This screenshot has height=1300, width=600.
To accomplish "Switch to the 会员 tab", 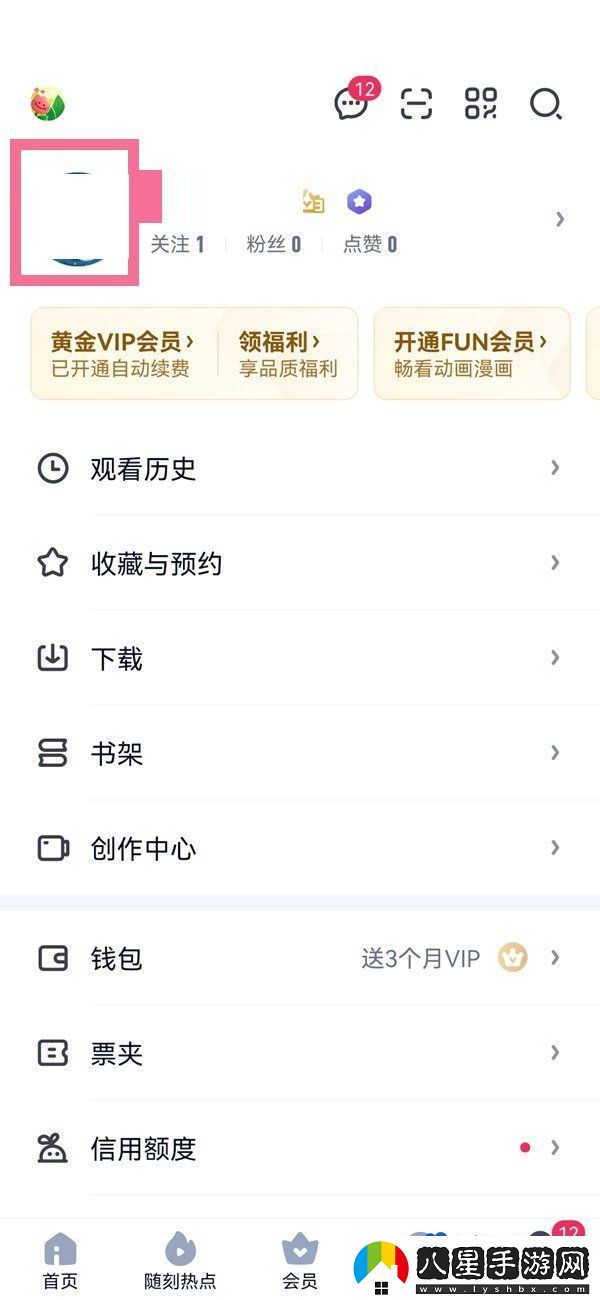I will pyautogui.click(x=299, y=1261).
